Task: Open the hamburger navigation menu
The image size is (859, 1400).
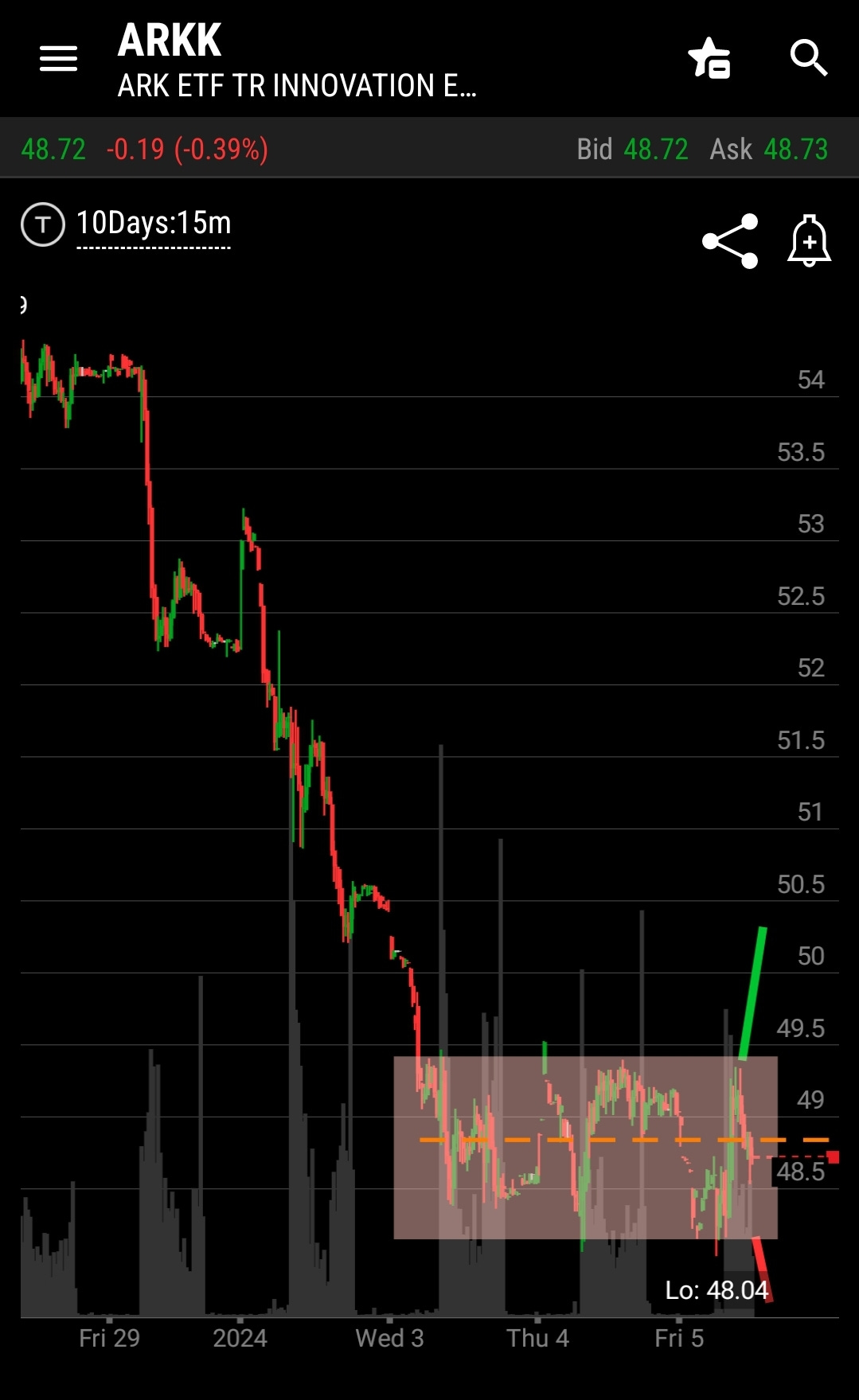Action: pyautogui.click(x=58, y=58)
